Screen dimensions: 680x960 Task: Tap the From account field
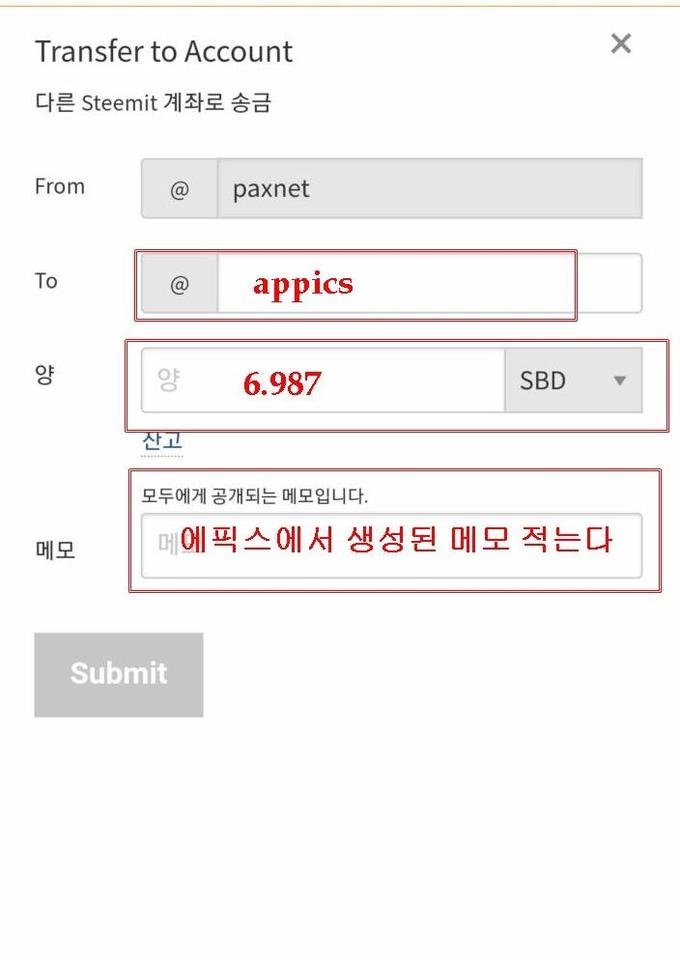pyautogui.click(x=428, y=188)
